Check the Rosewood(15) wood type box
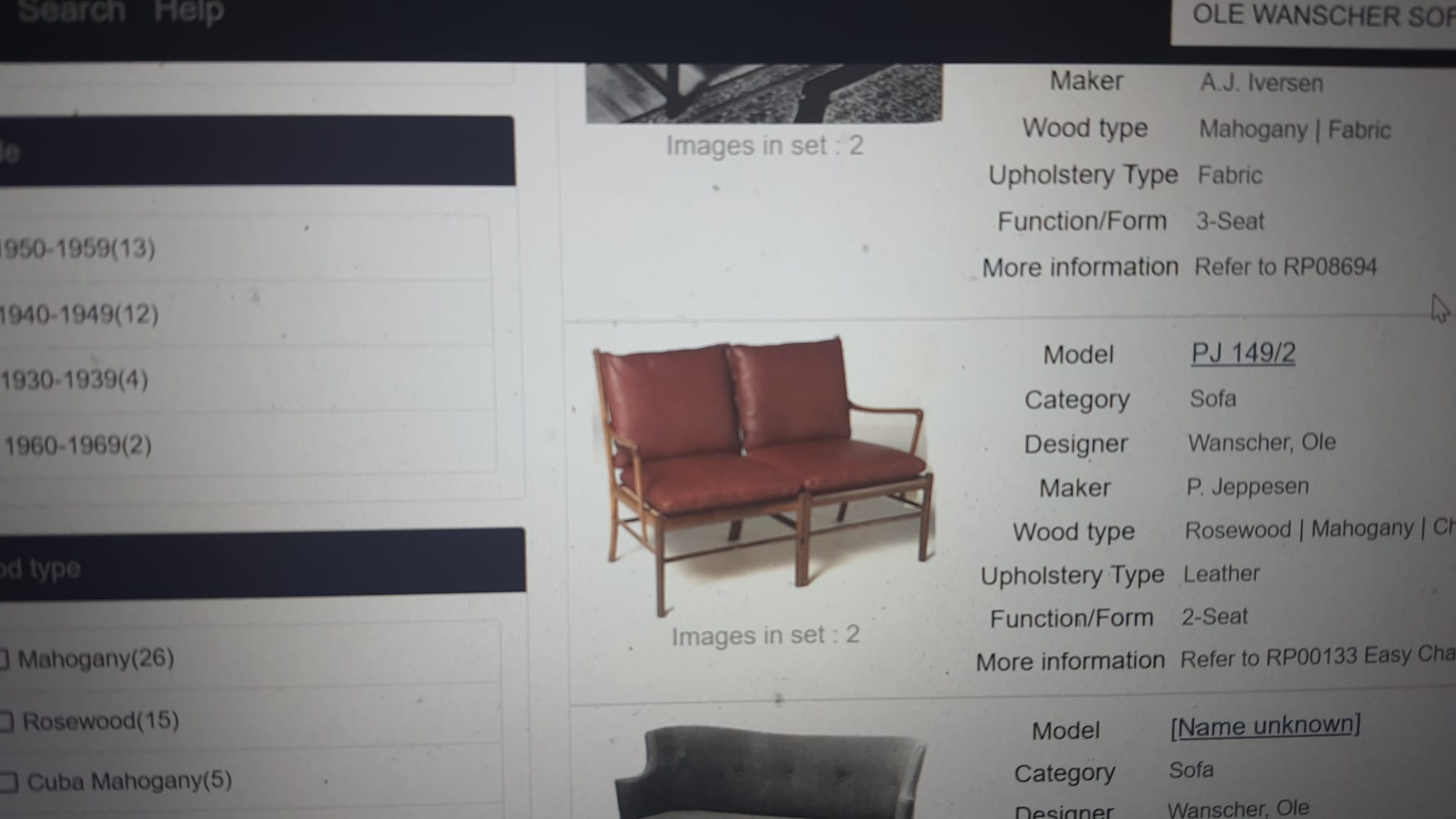This screenshot has height=819, width=1456. click(x=6, y=721)
